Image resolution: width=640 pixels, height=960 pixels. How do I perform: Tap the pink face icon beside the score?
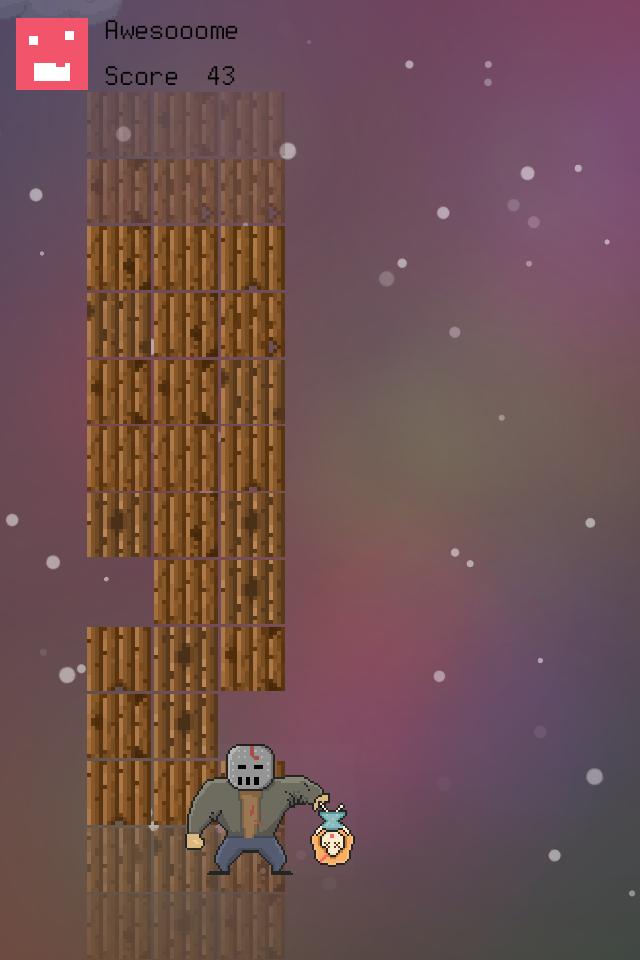coord(52,54)
